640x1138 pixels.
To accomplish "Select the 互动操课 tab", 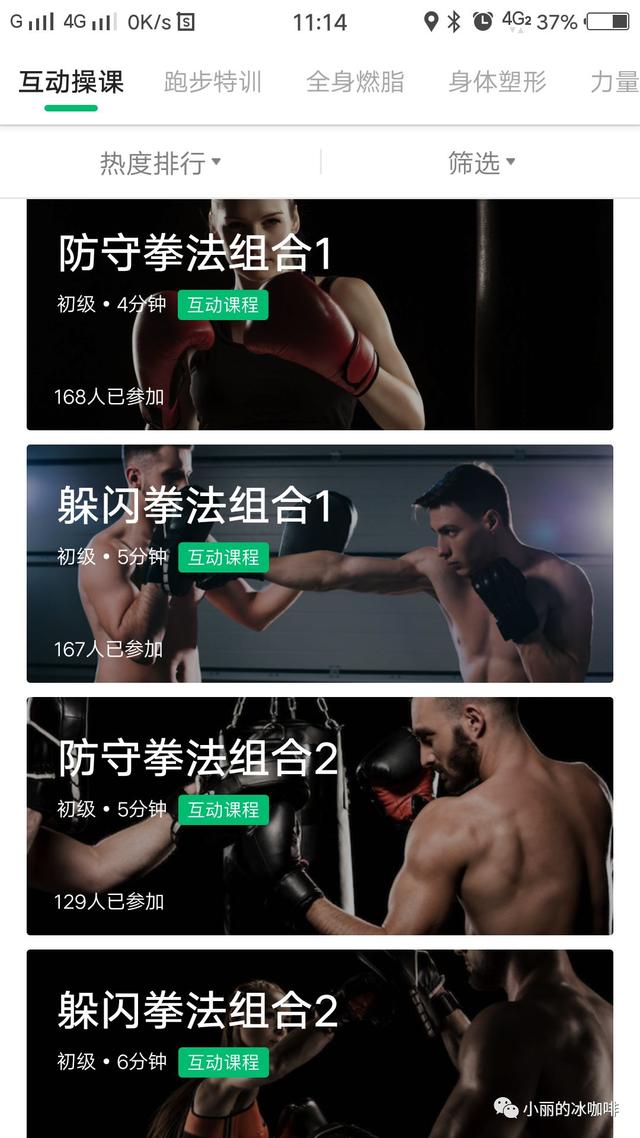I will click(71, 82).
